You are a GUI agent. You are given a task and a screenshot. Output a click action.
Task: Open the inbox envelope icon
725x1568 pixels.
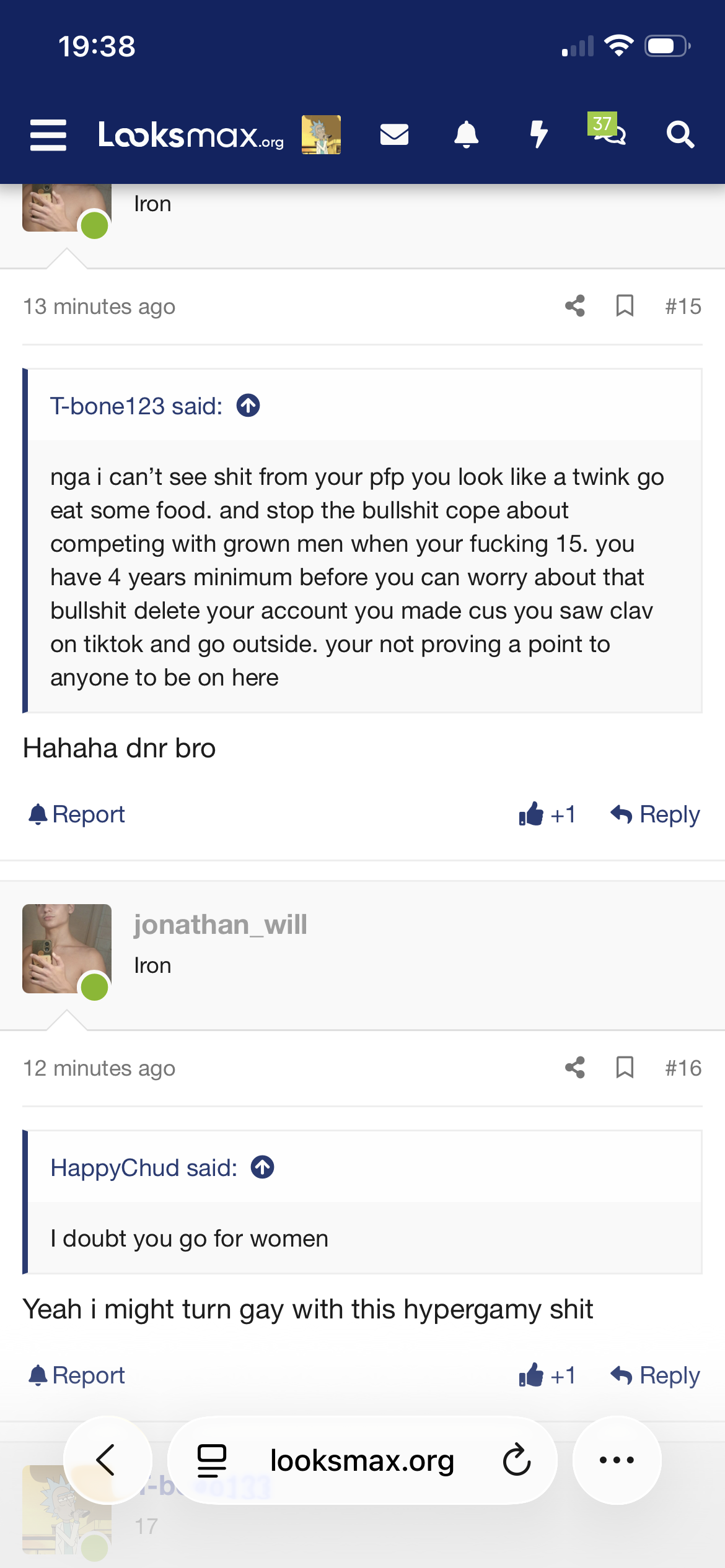coord(394,134)
